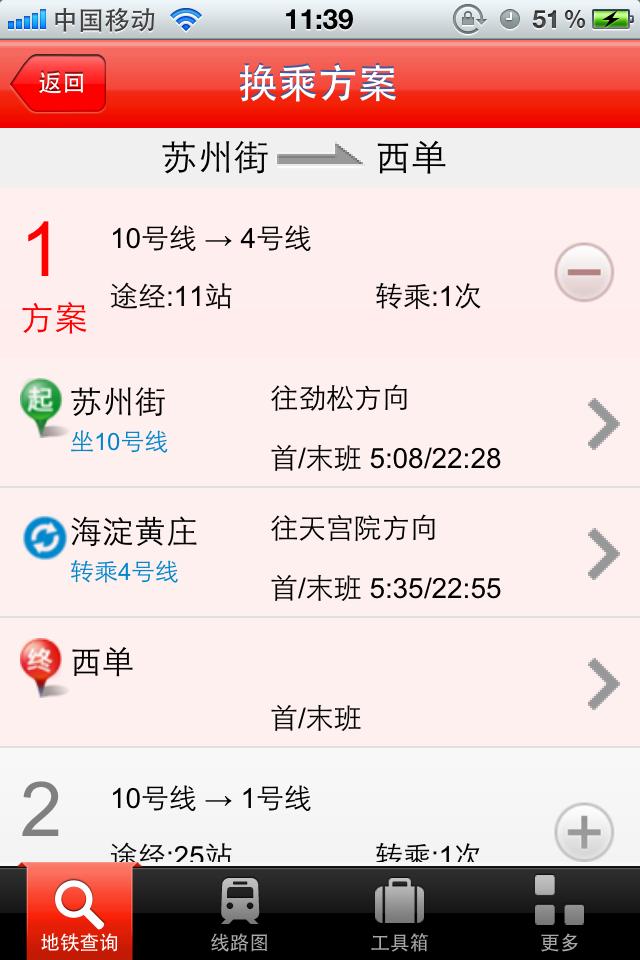
Task: Expand route plan 2 with plus icon
Action: click(584, 832)
